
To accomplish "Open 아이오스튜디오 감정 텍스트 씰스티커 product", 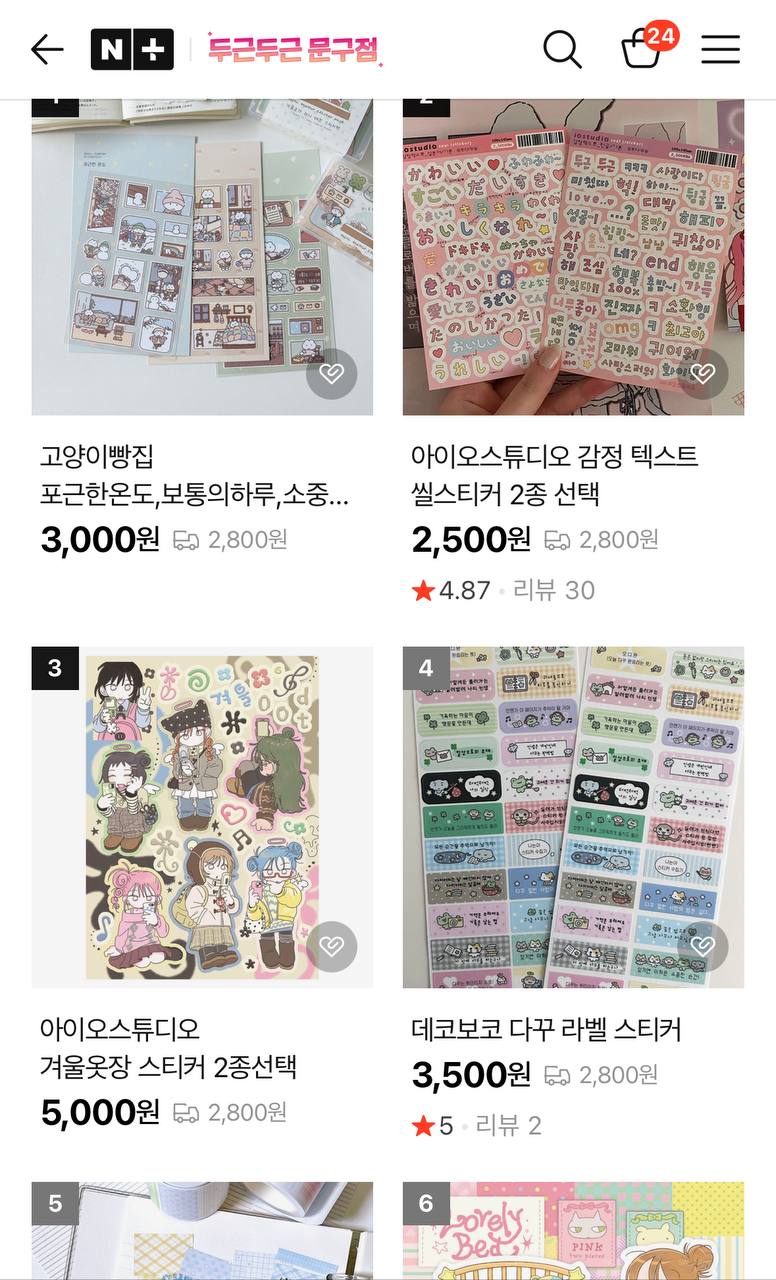I will [573, 258].
